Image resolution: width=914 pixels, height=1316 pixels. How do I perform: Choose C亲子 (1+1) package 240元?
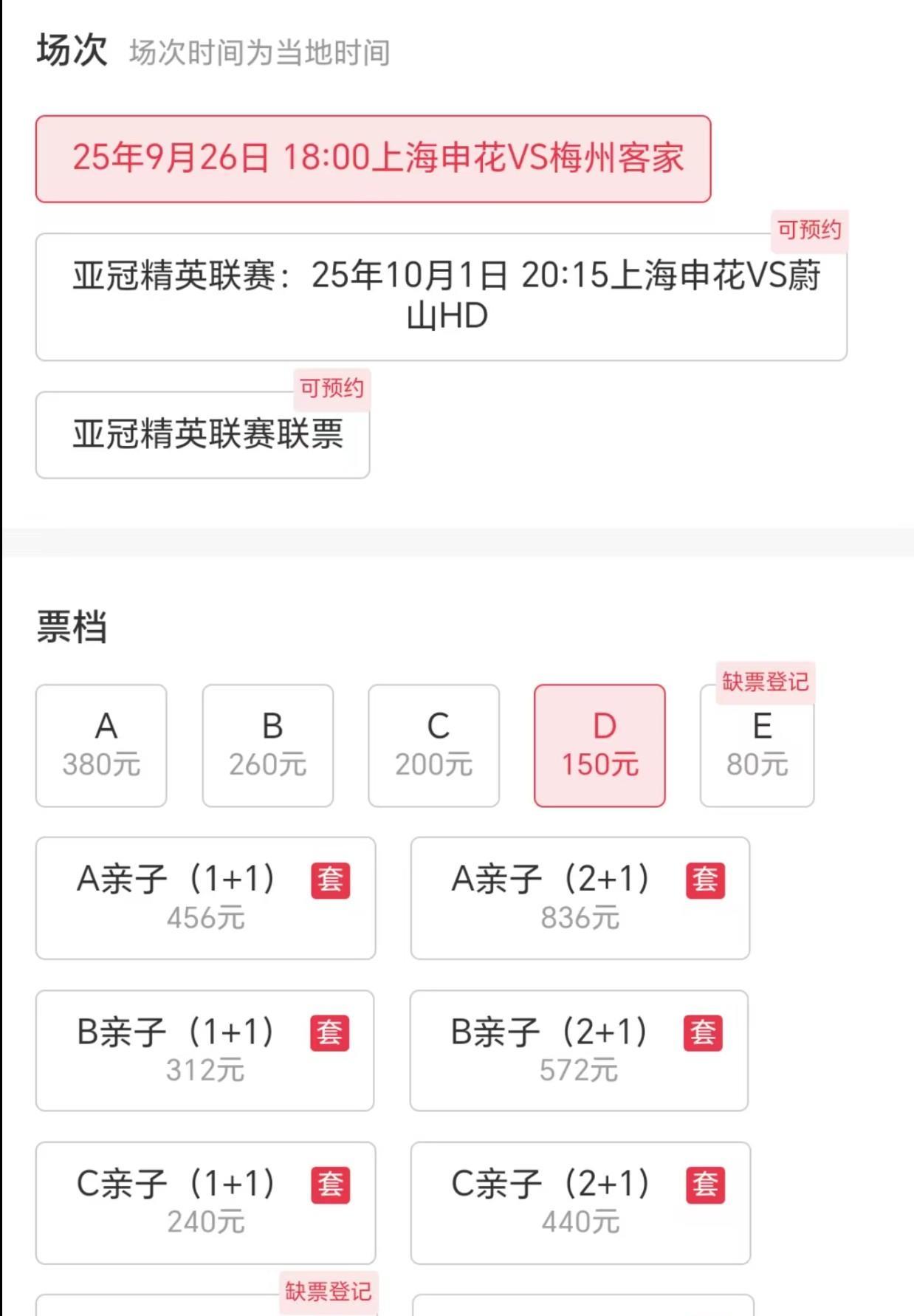pyautogui.click(x=205, y=1203)
